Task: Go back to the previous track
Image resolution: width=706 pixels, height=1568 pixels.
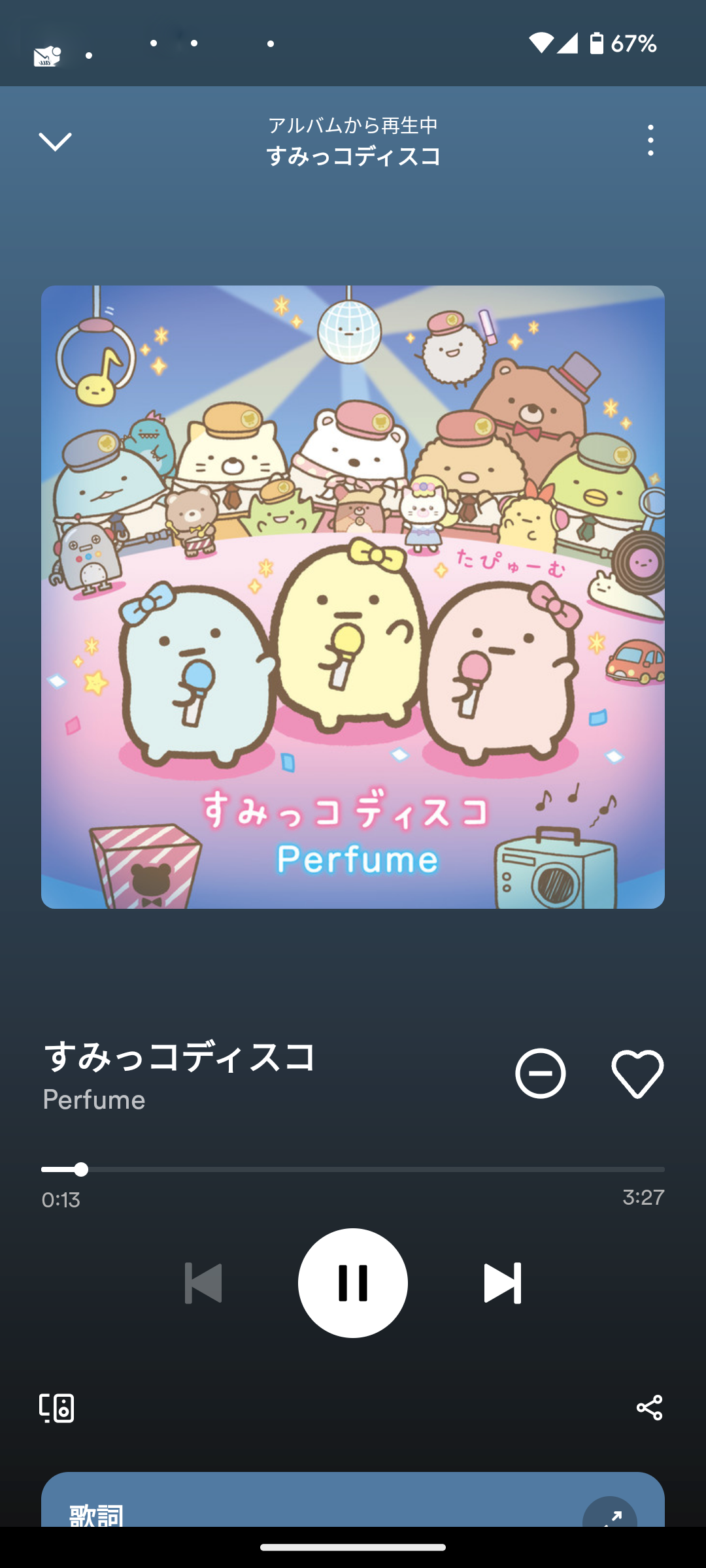Action: tap(203, 1283)
